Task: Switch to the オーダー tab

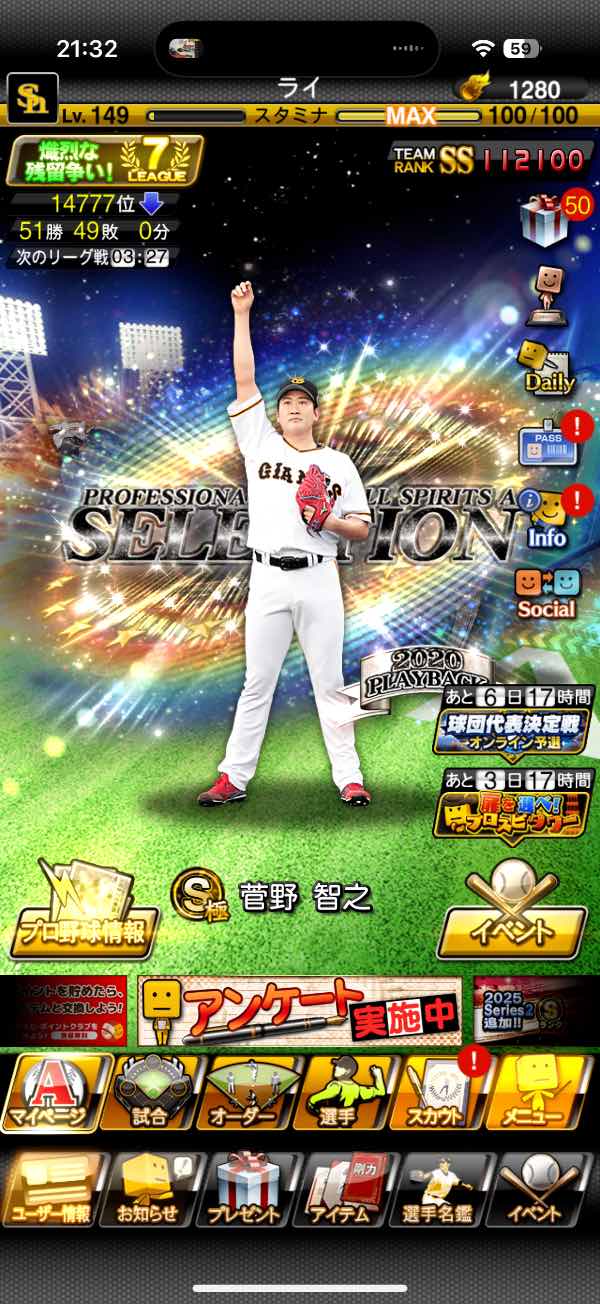Action: click(x=246, y=1093)
